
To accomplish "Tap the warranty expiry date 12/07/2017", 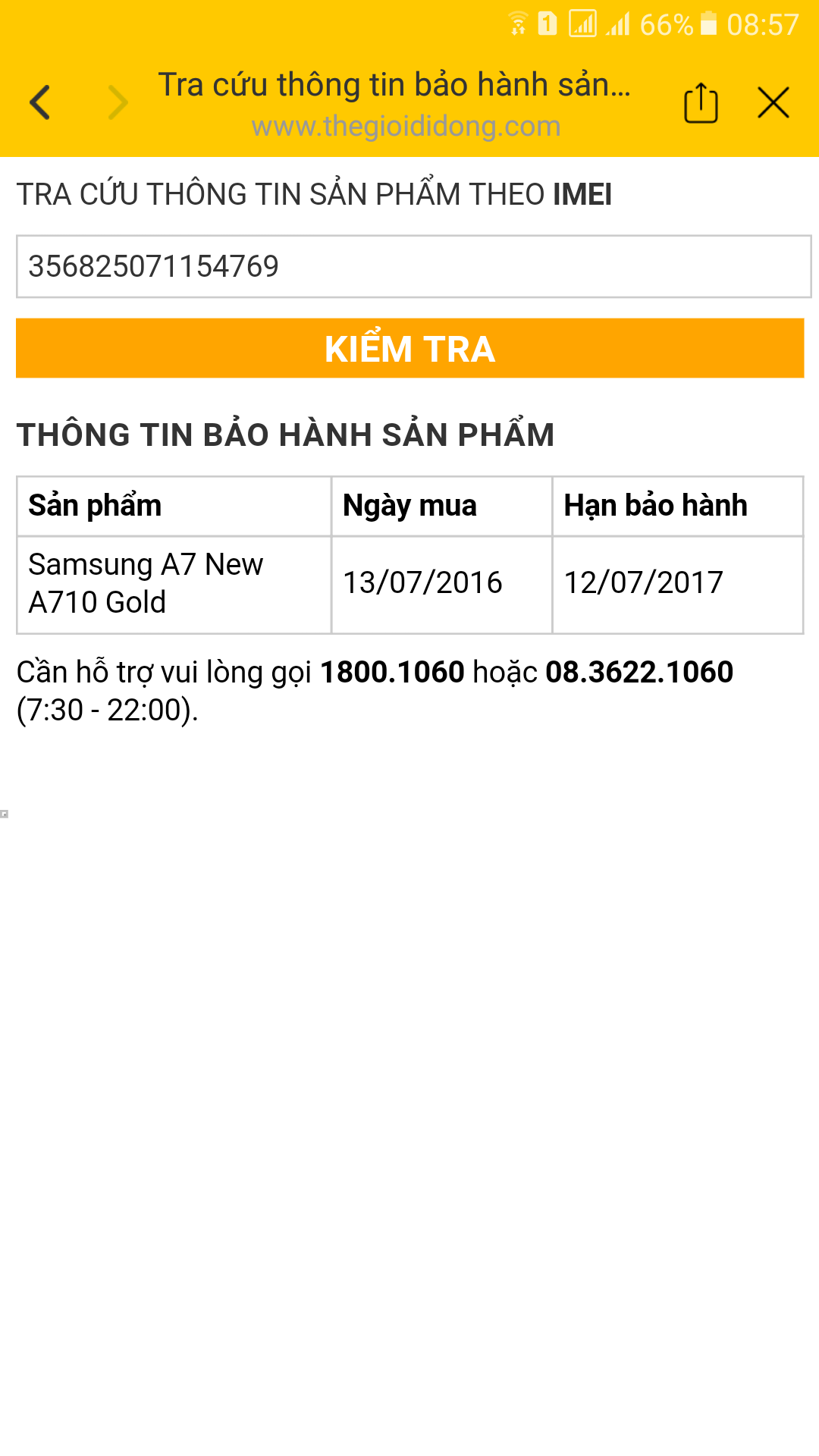I will (677, 584).
